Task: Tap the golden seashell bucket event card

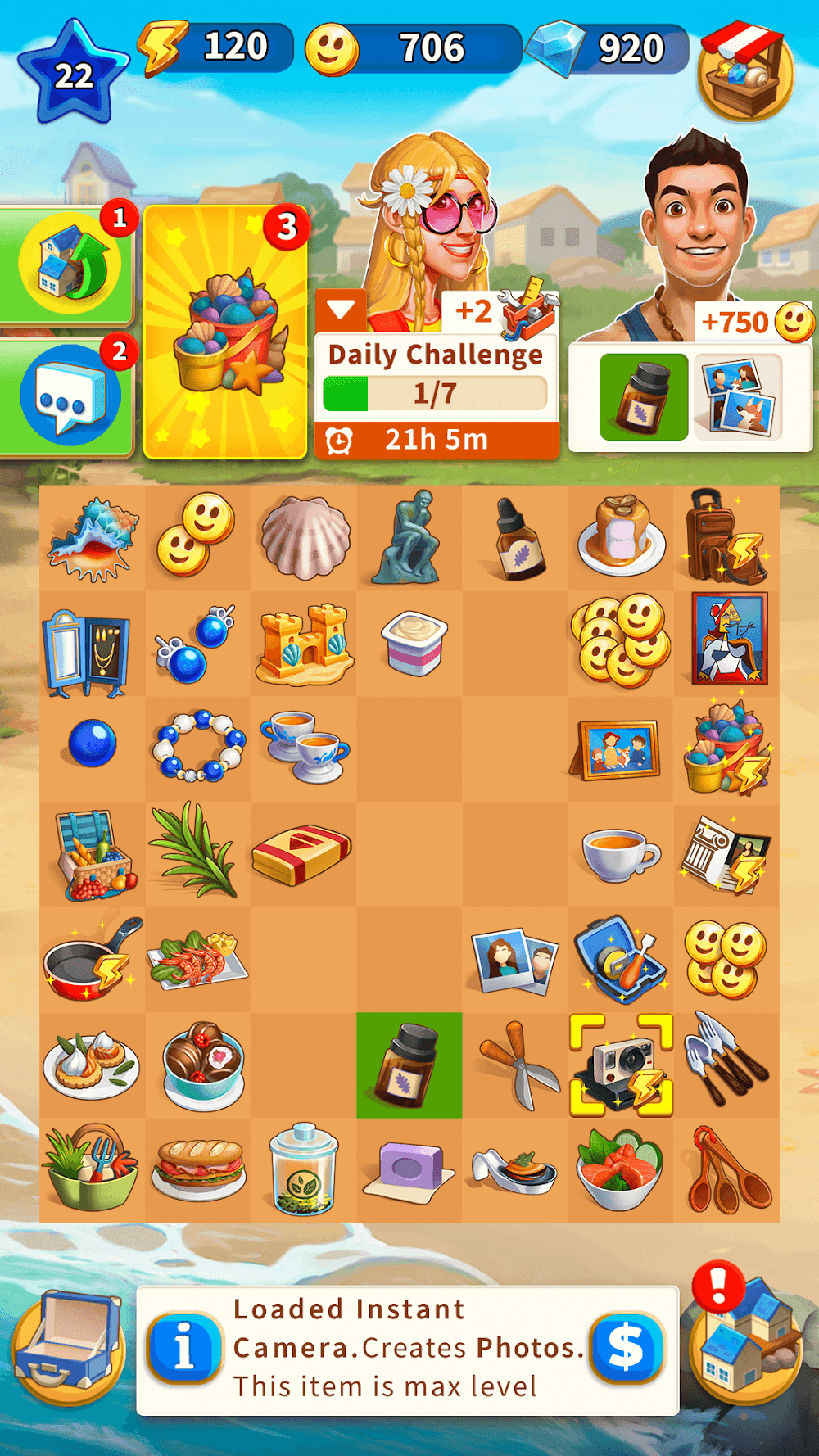Action: pos(223,328)
